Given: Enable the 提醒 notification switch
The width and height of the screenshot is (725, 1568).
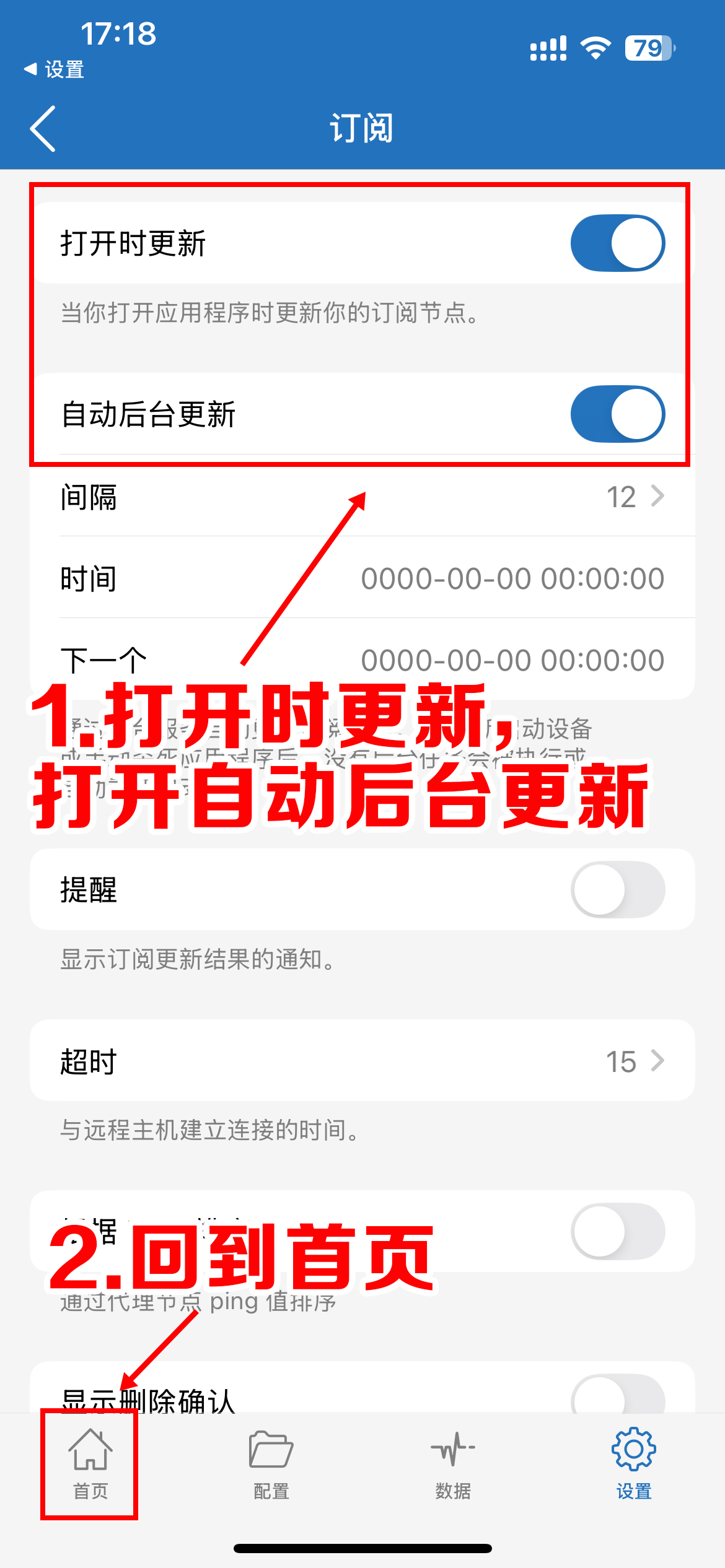Looking at the screenshot, I should pyautogui.click(x=617, y=890).
